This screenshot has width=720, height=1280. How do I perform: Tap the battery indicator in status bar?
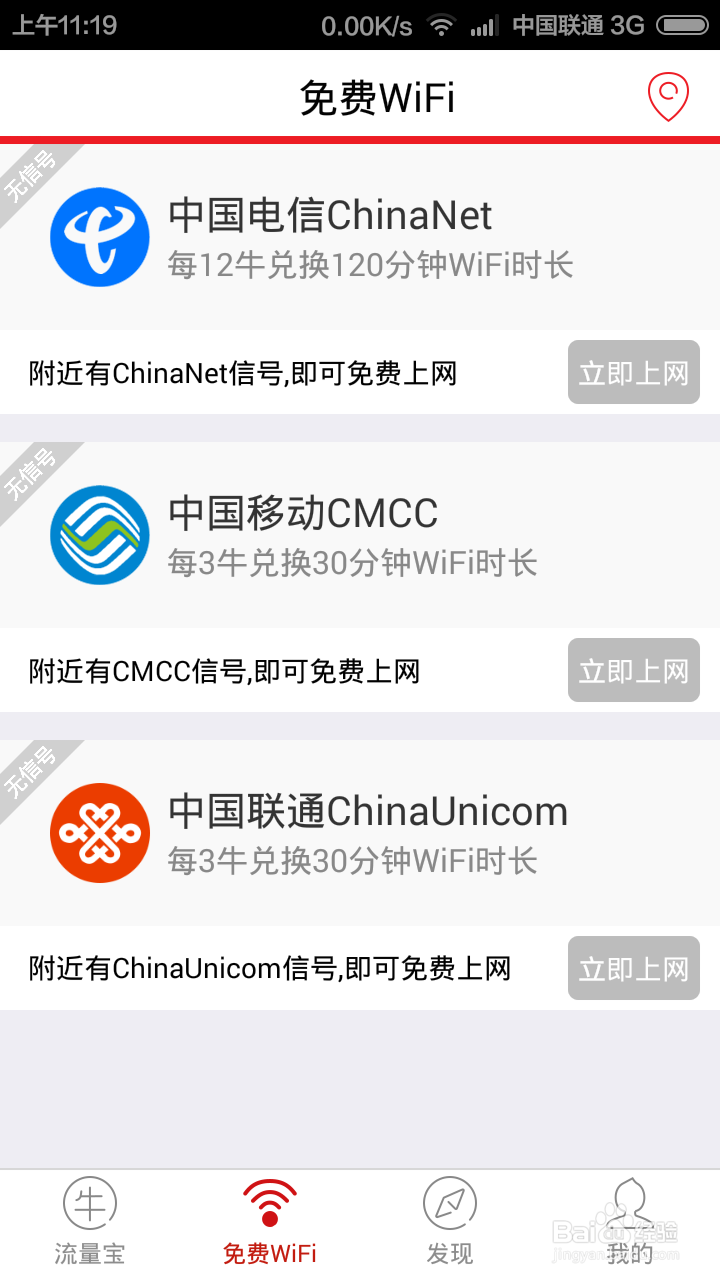684,25
